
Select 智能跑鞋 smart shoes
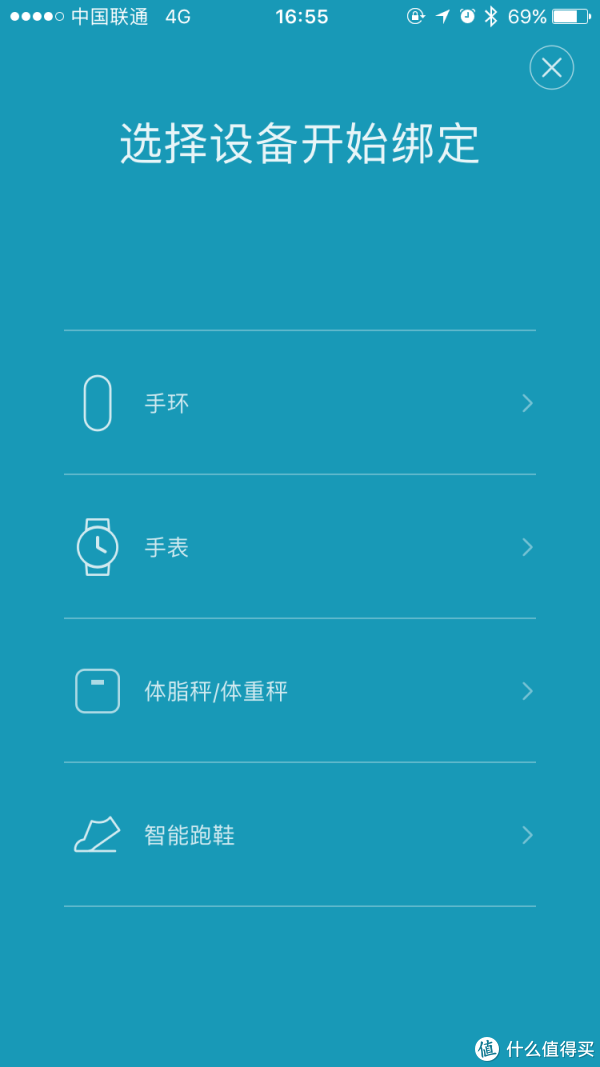tap(300, 835)
